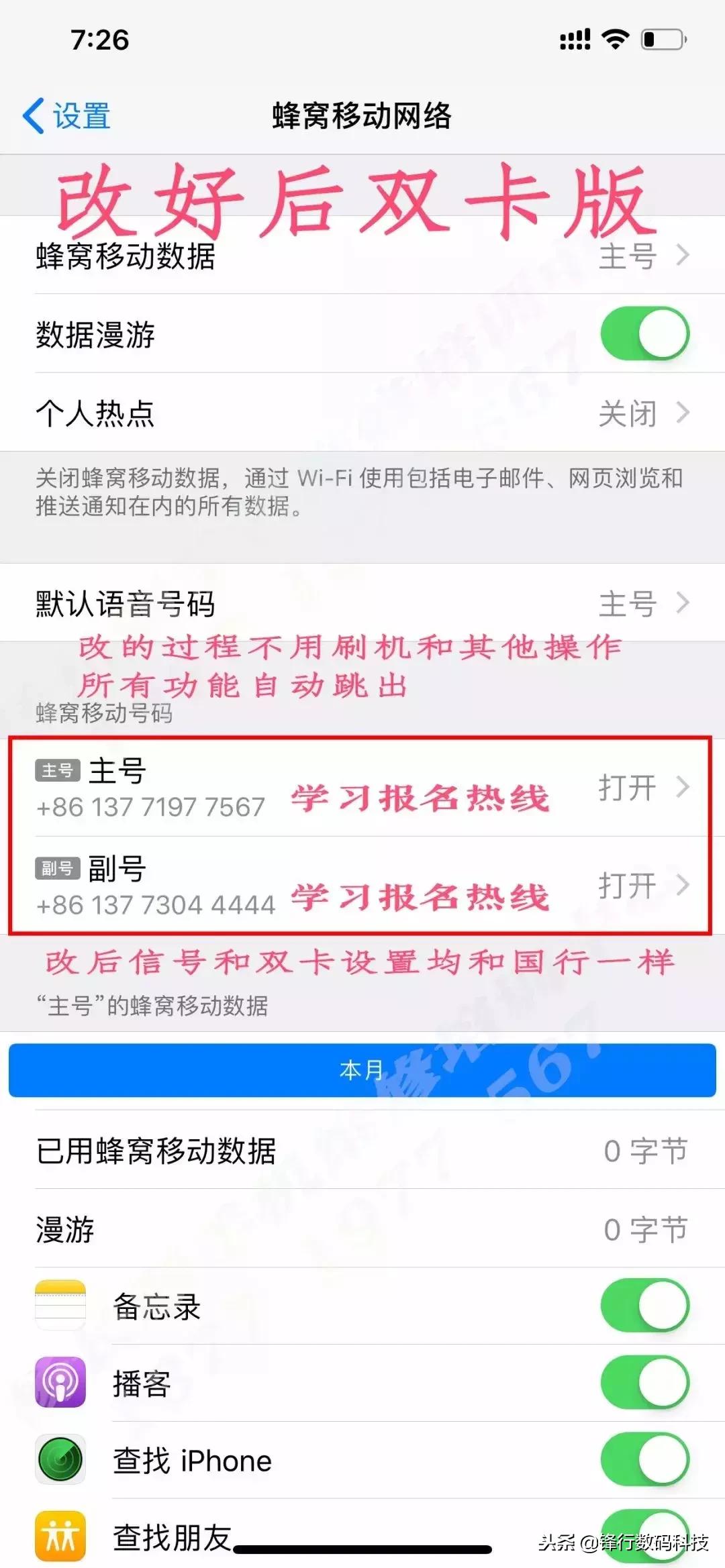Expand 蜂窝移动数据 options chevron
This screenshot has height=1568, width=725.
click(x=683, y=256)
